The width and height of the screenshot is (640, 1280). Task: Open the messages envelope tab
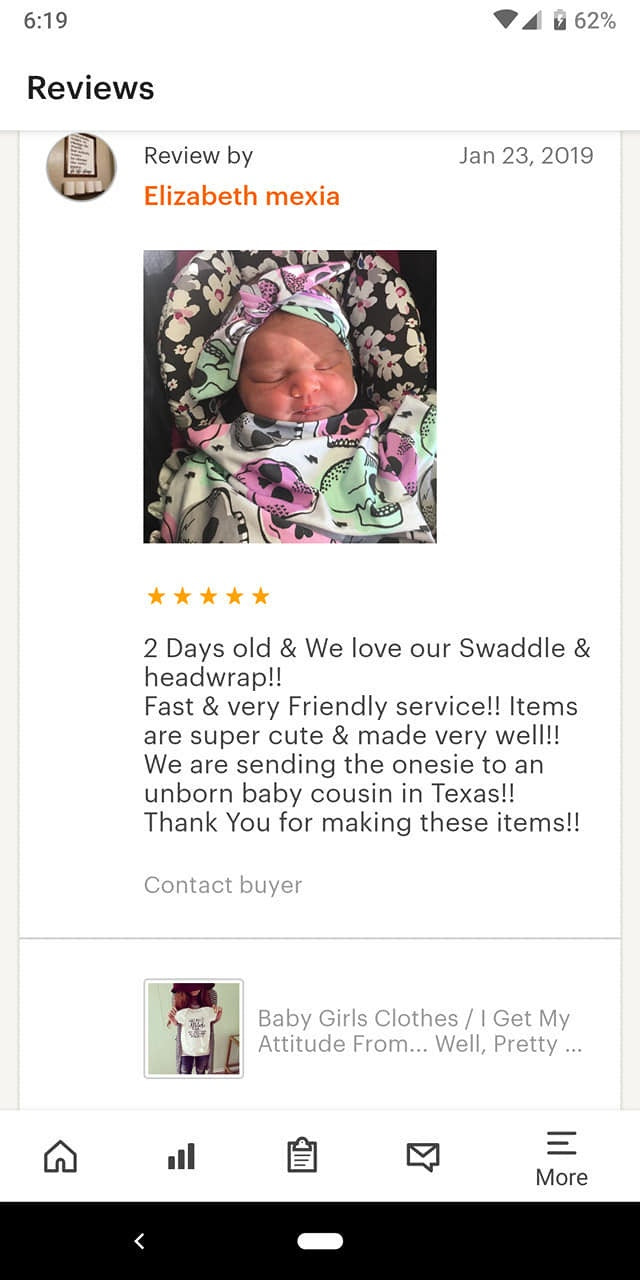[422, 1157]
